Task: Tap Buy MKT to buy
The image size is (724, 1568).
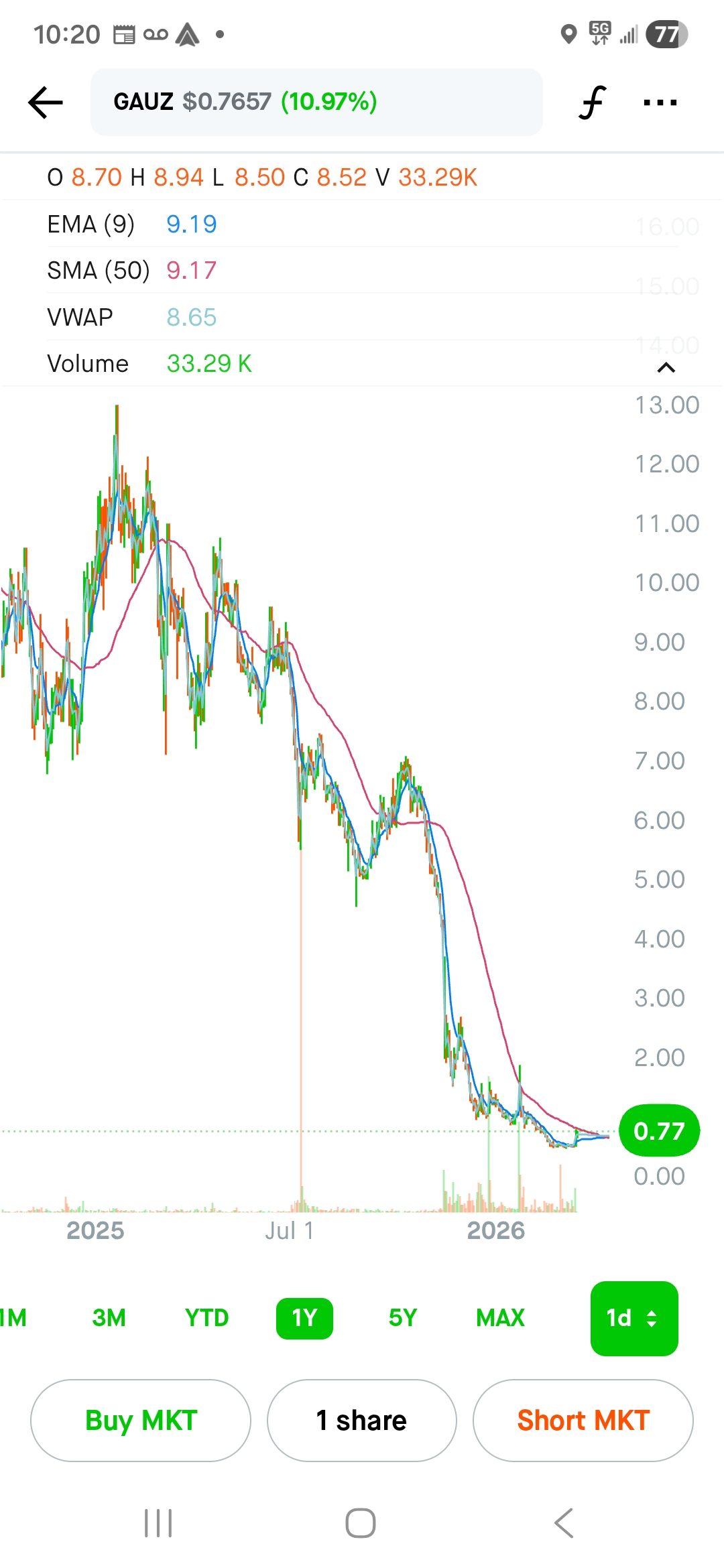Action: coord(141,1420)
